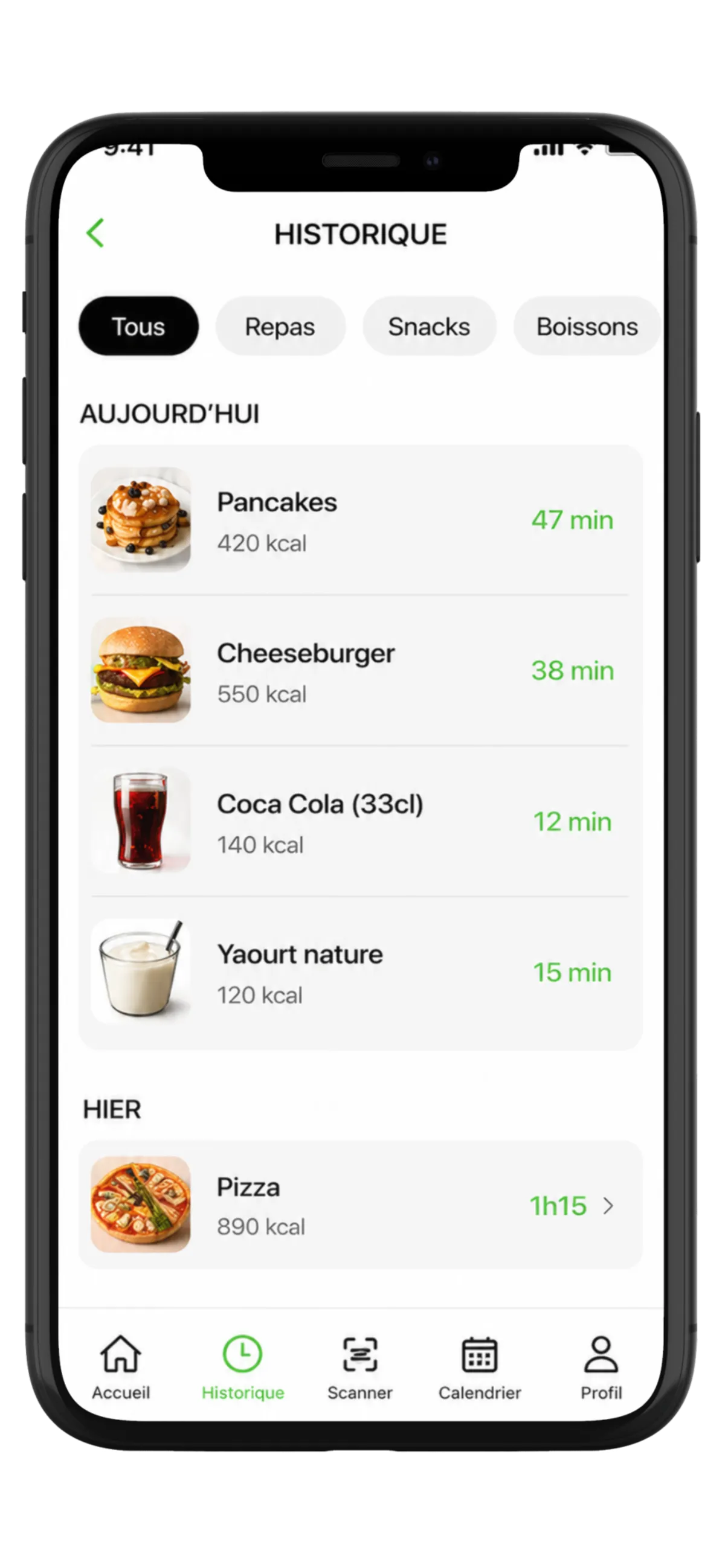Image resolution: width=725 pixels, height=1568 pixels.
Task: Open the Cheeseburger entry
Action: (x=361, y=670)
